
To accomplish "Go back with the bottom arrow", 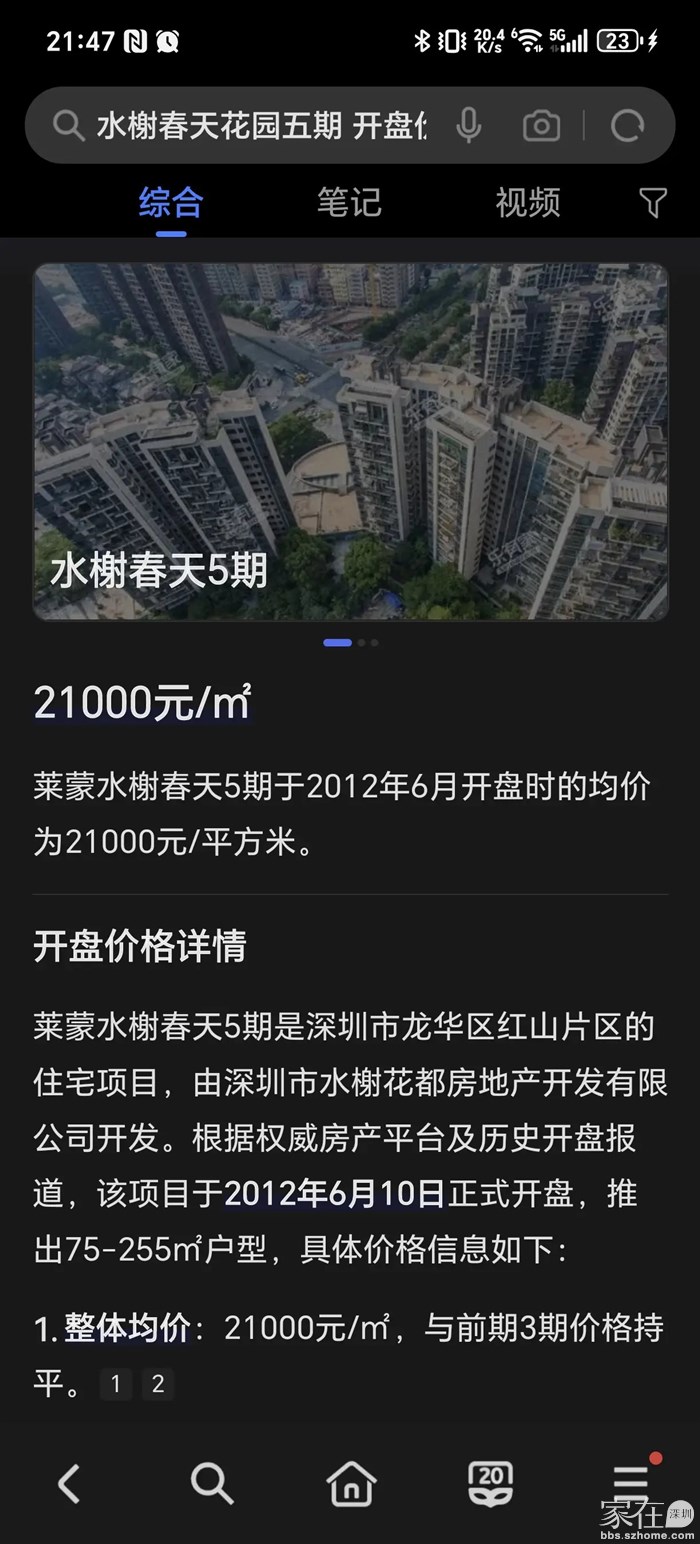I will click(69, 1484).
